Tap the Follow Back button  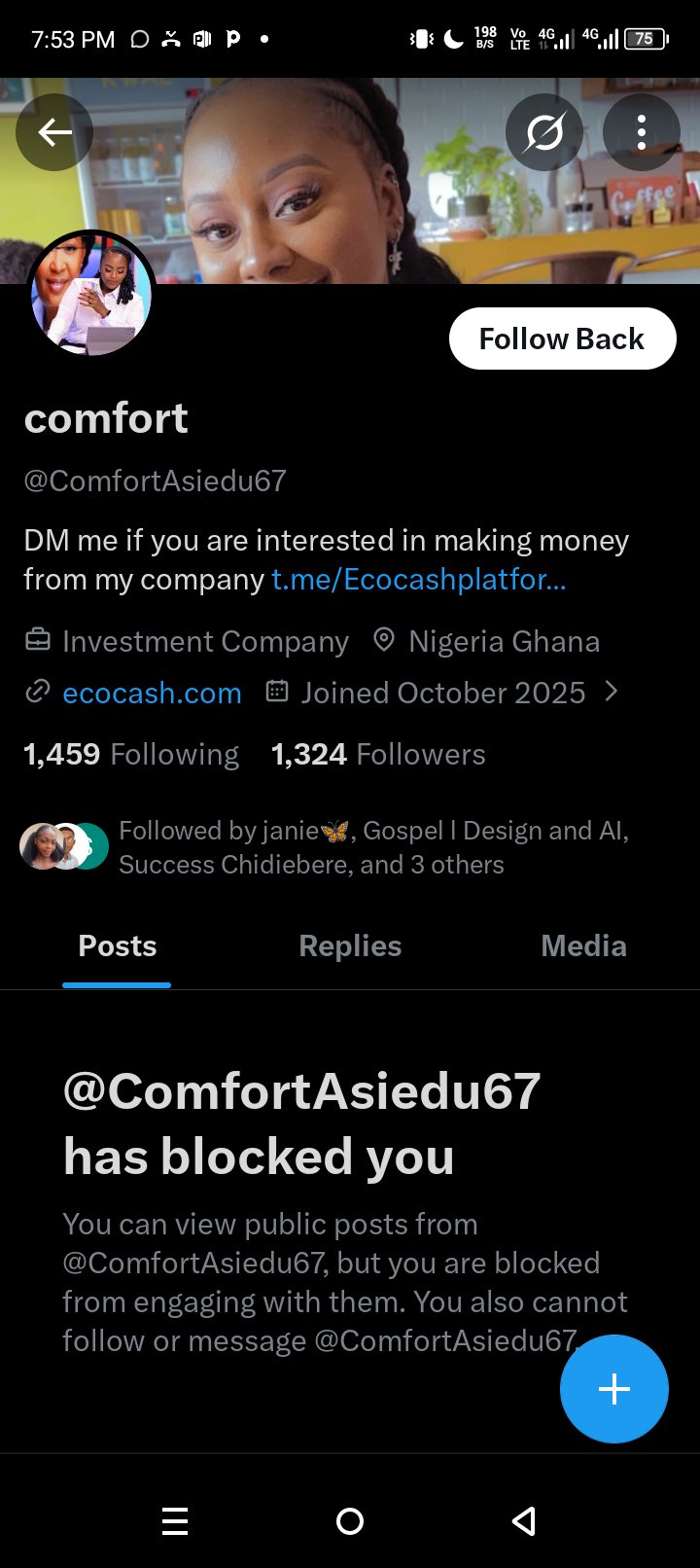(x=562, y=339)
